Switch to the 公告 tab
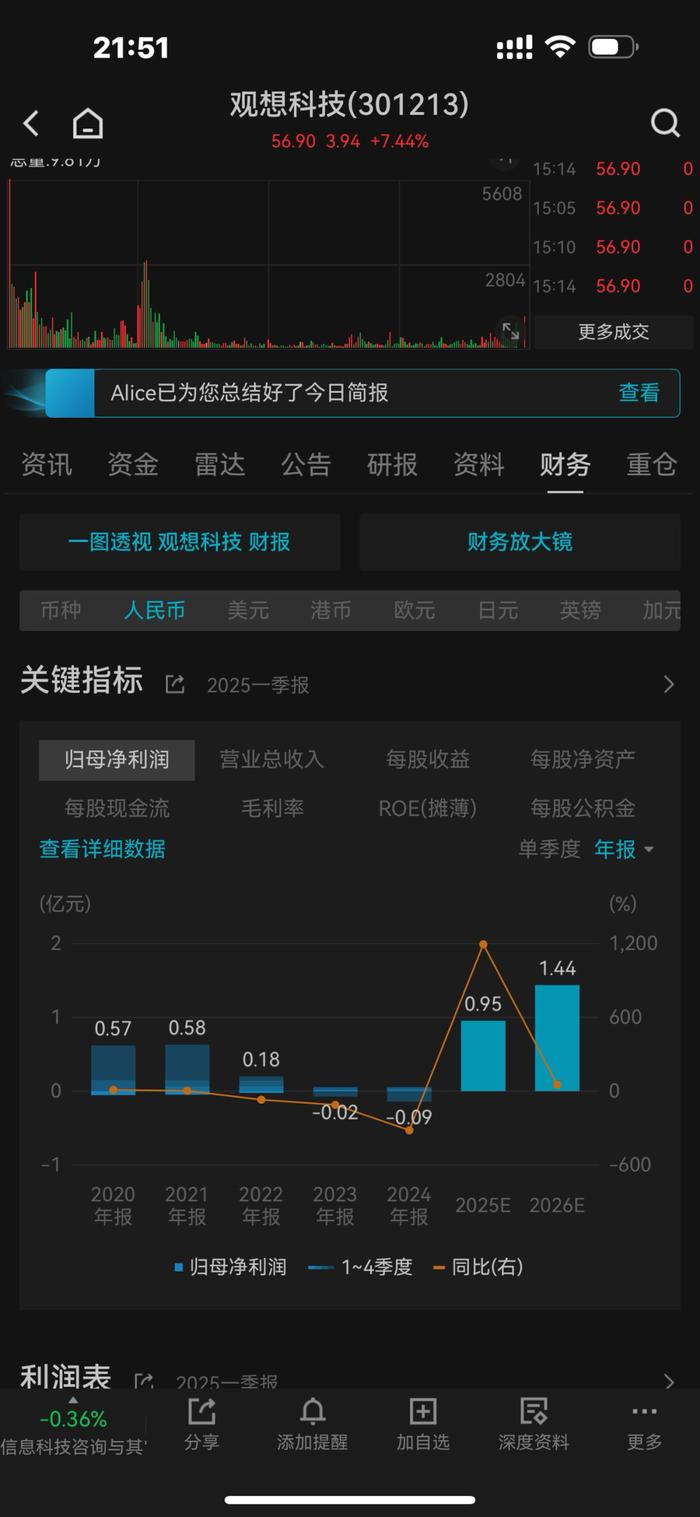Image resolution: width=700 pixels, height=1517 pixels. [x=306, y=464]
